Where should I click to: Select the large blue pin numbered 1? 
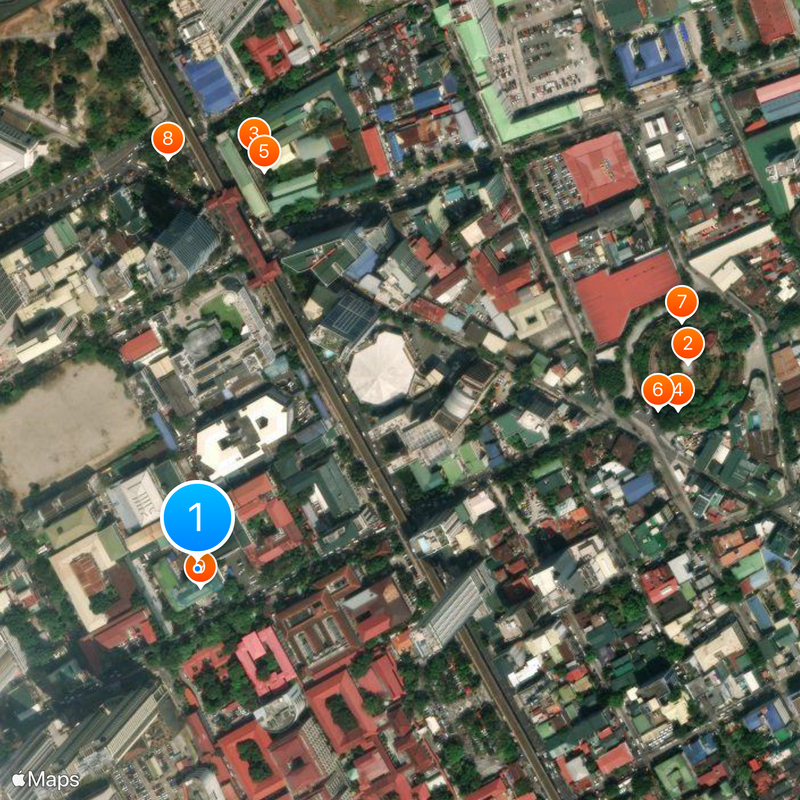coord(197,517)
